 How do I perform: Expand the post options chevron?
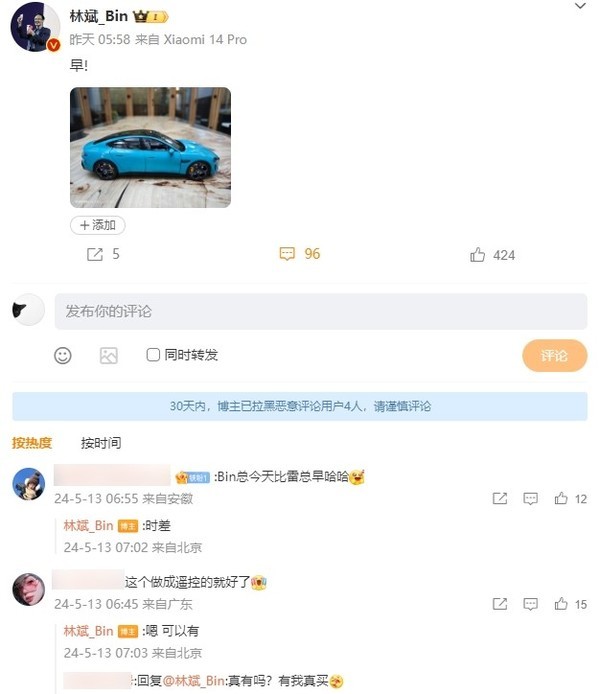tap(581, 7)
